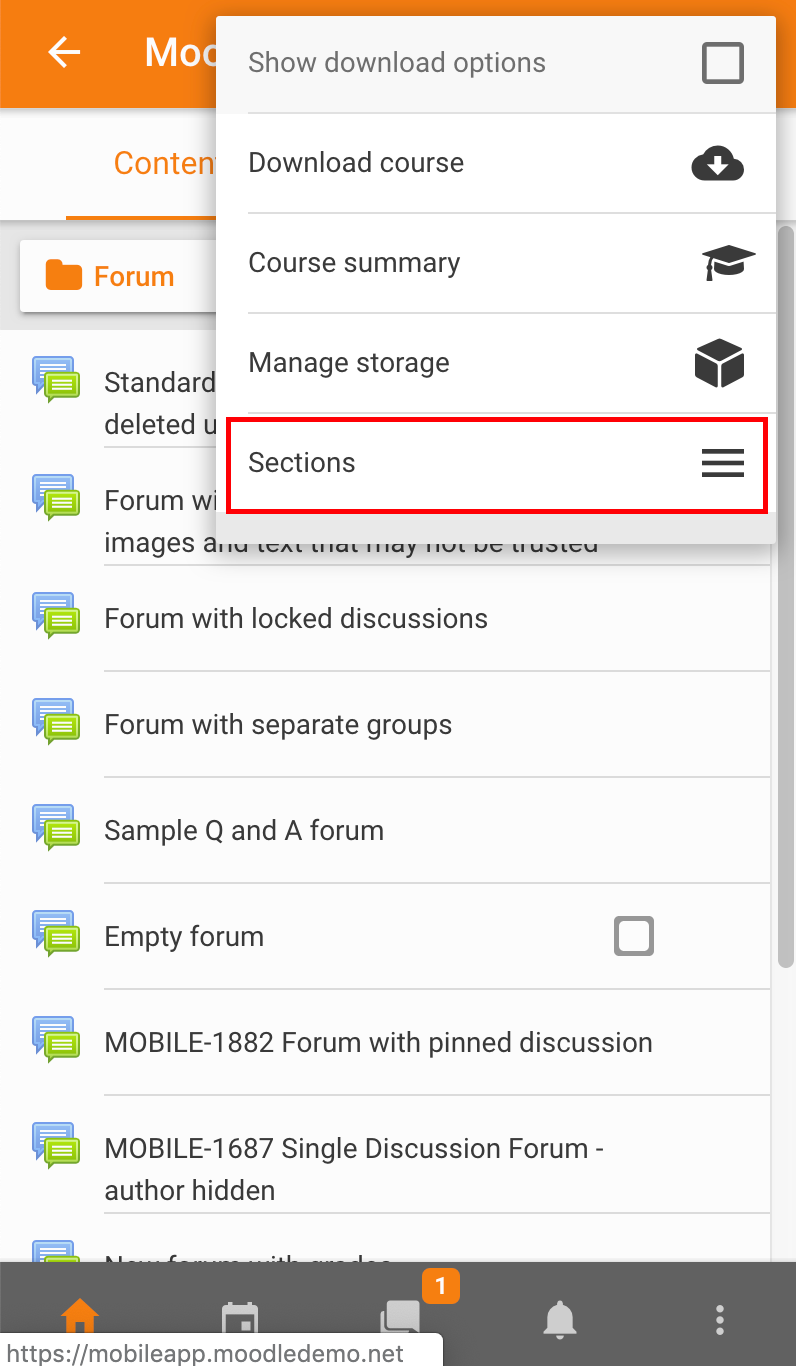
Task: Go back with the arrow icon
Action: (x=64, y=52)
